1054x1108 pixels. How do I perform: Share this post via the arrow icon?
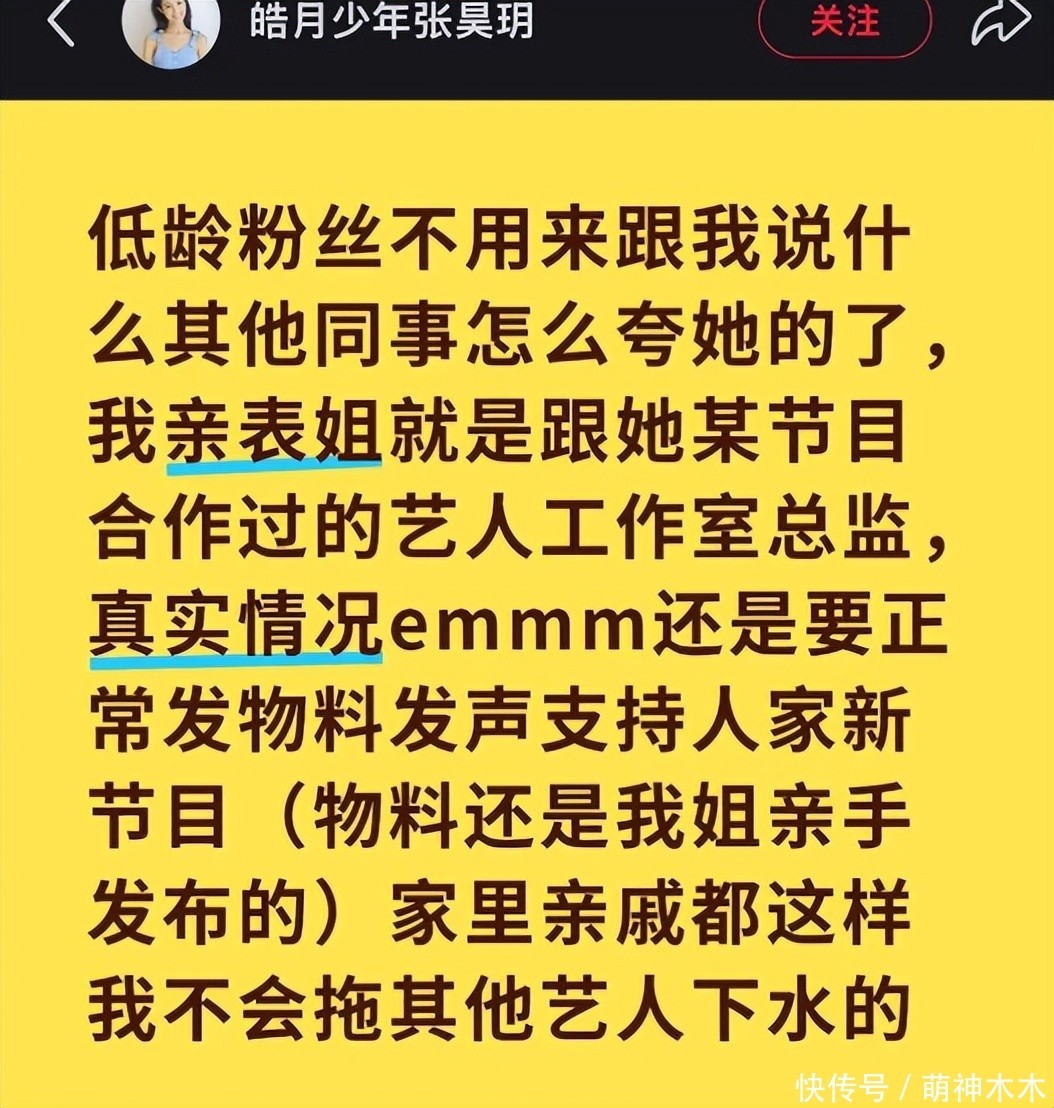tap(1000, 22)
